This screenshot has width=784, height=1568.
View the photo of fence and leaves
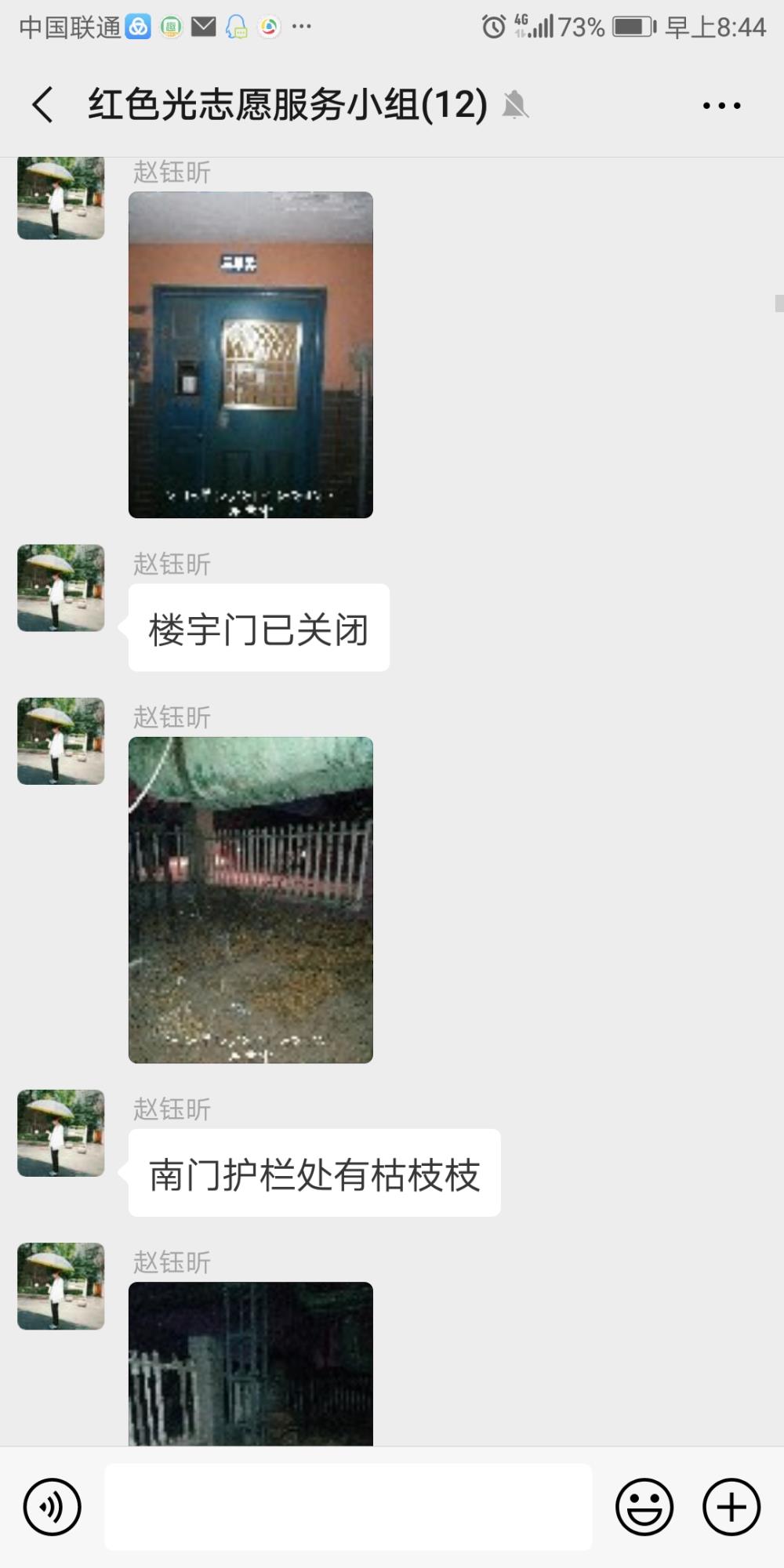point(251,900)
